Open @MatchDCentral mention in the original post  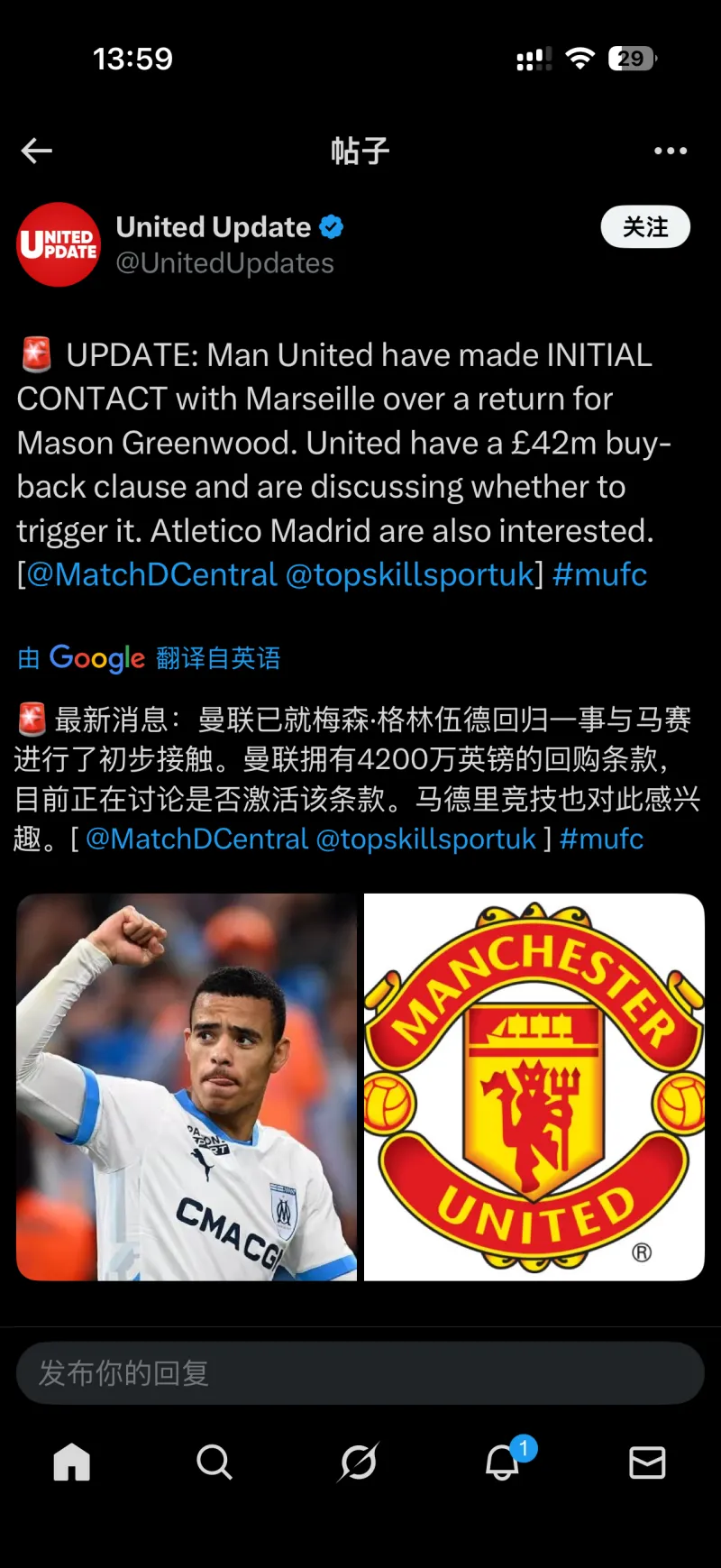tap(151, 574)
